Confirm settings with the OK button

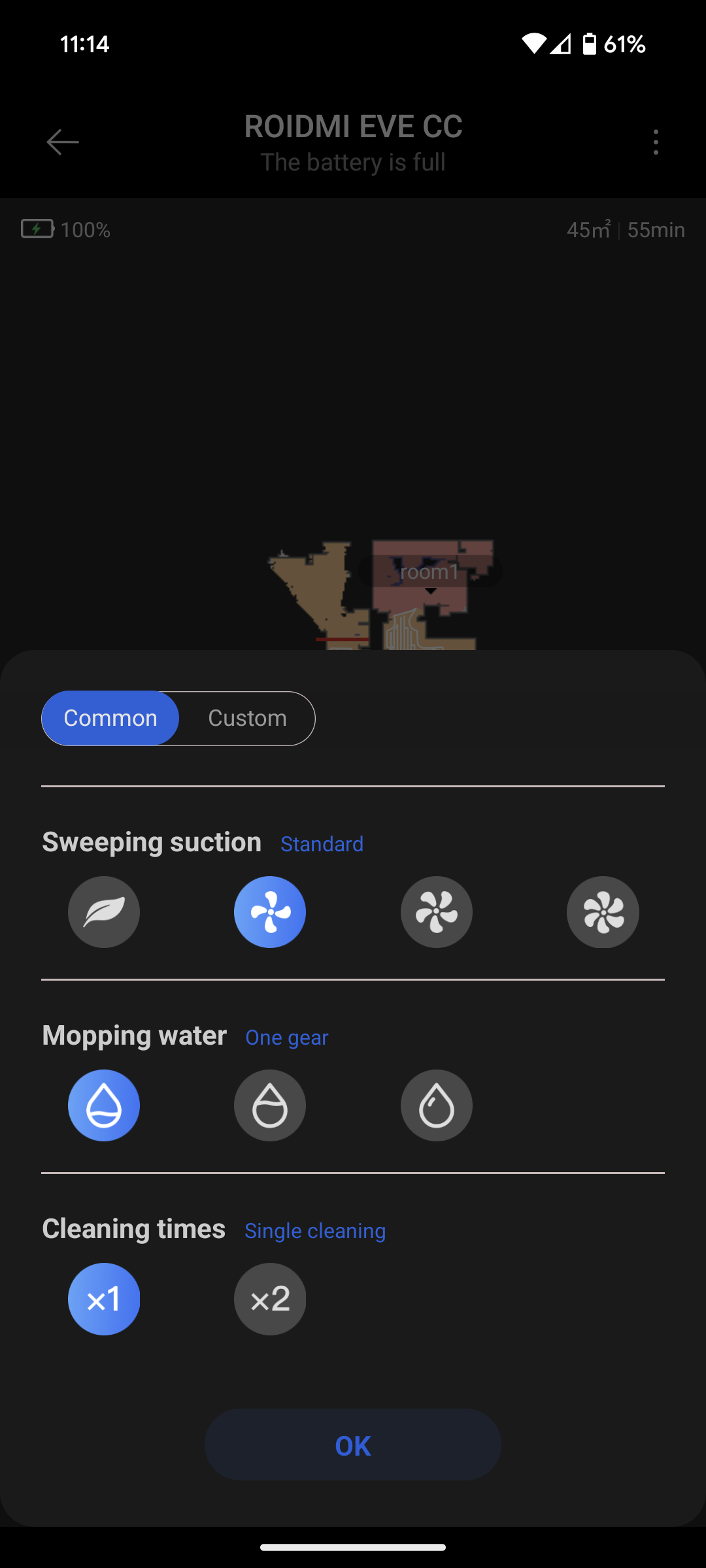tap(353, 1445)
